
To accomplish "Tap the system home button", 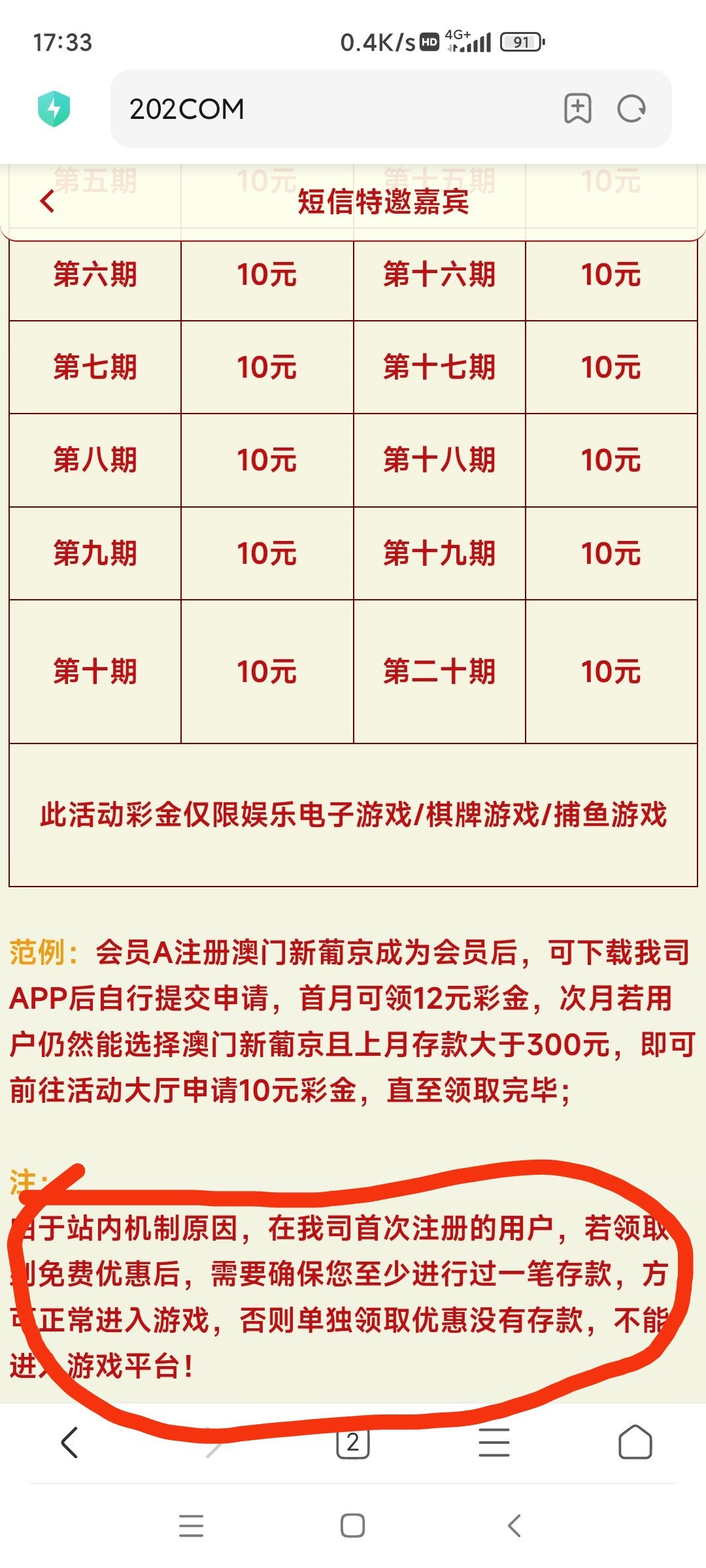I will (352, 1526).
